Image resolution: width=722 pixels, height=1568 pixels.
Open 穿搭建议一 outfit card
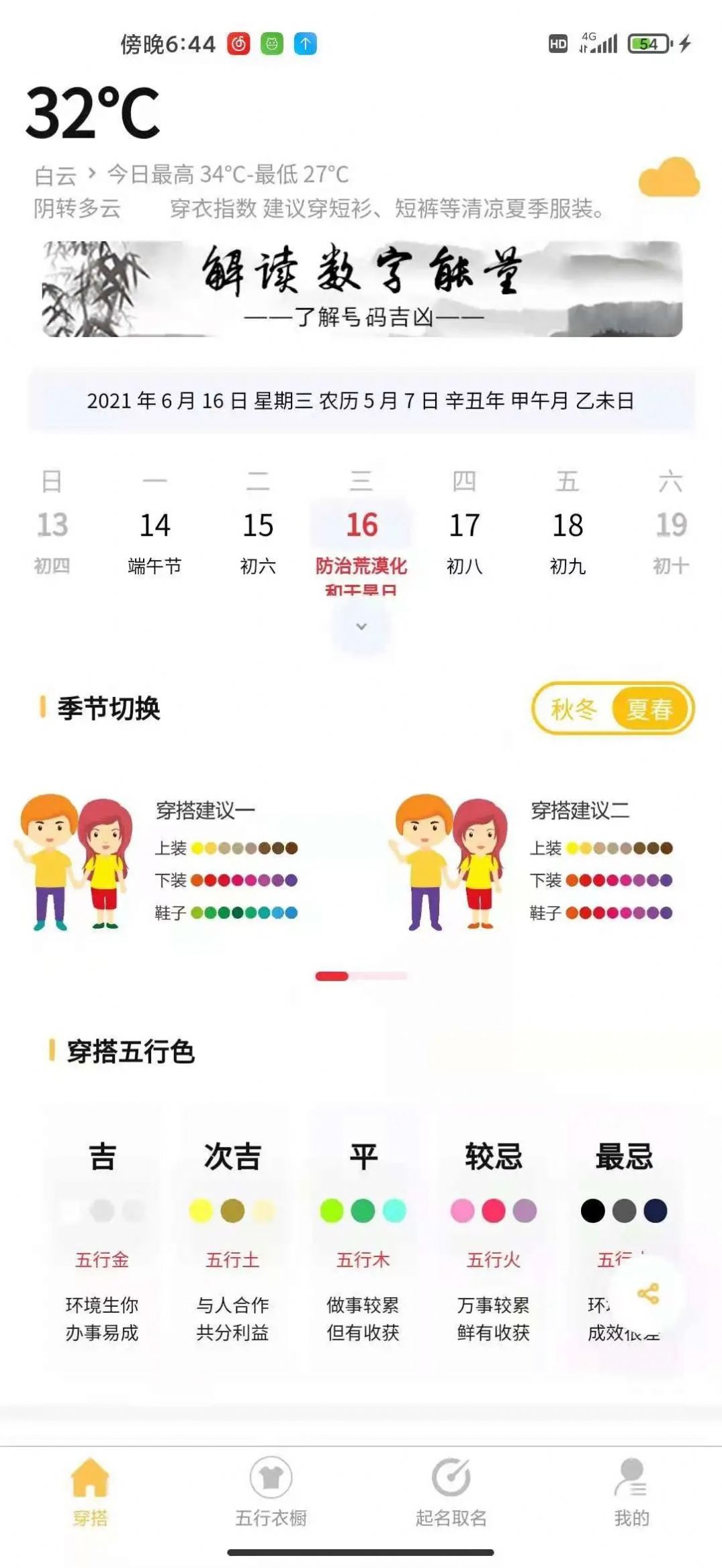pos(161,863)
